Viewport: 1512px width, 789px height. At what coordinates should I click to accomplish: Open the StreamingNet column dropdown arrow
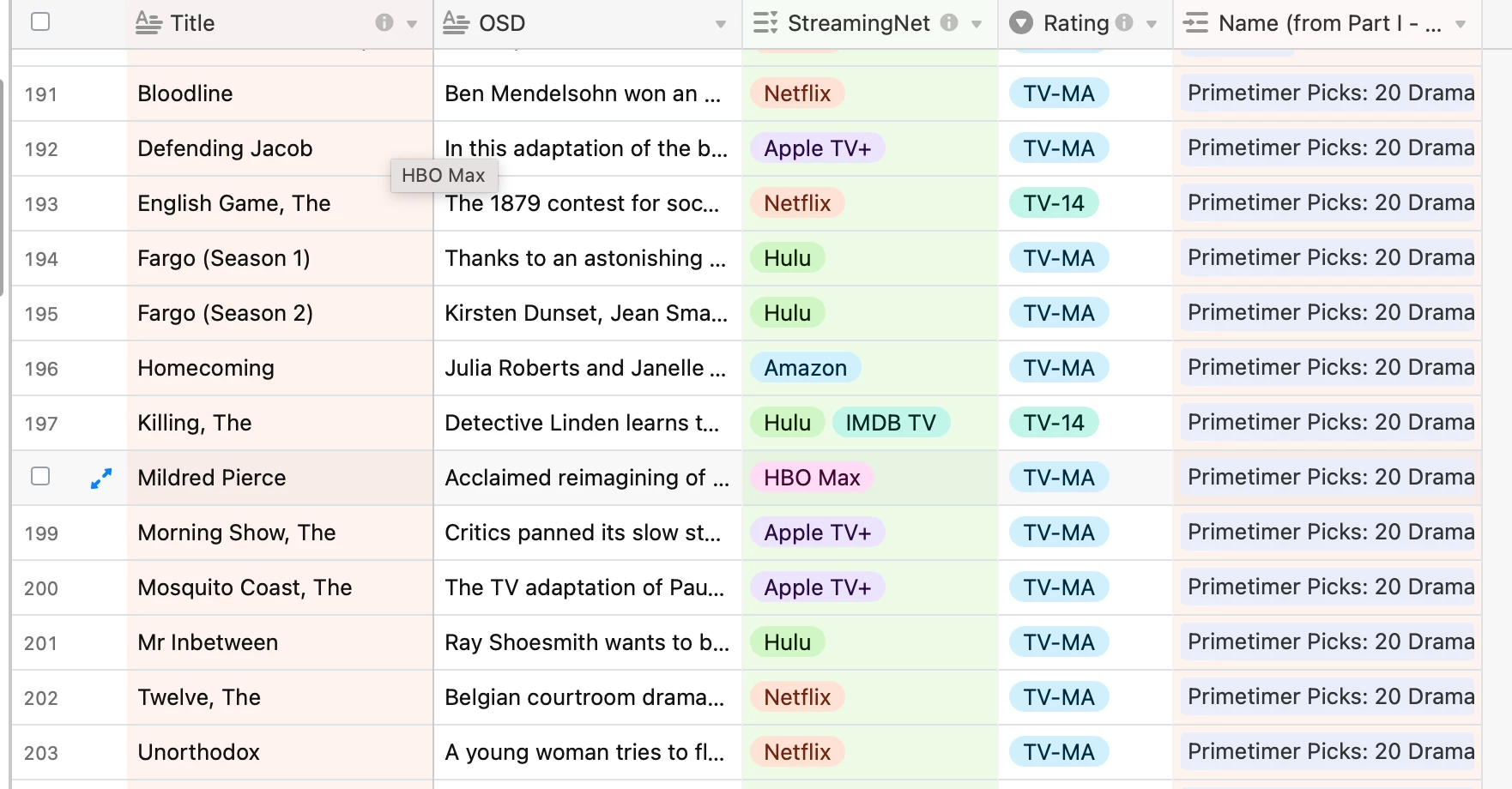977,24
